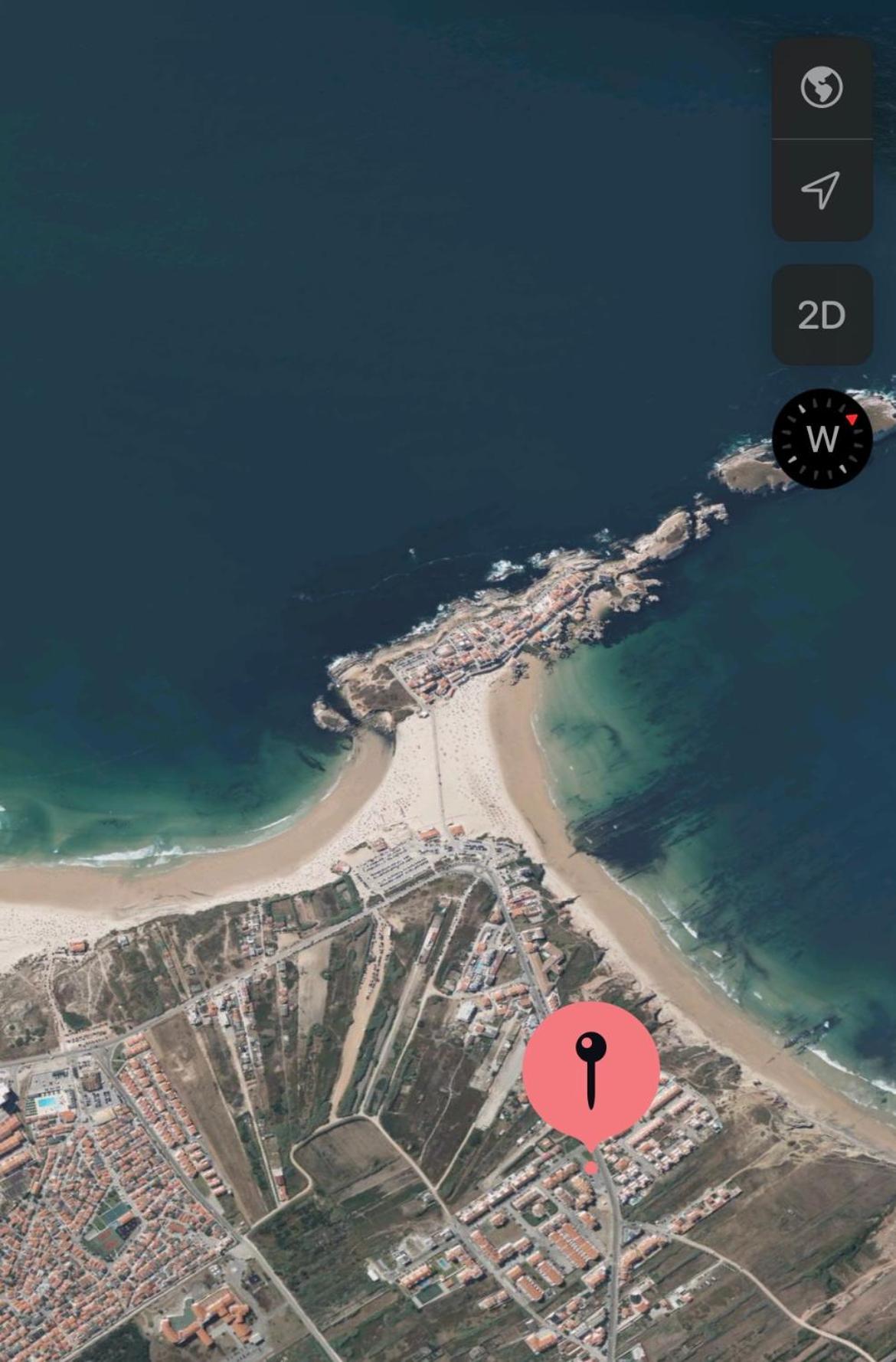The width and height of the screenshot is (896, 1362).
Task: Switch the map to 2D view
Action: coord(822,315)
